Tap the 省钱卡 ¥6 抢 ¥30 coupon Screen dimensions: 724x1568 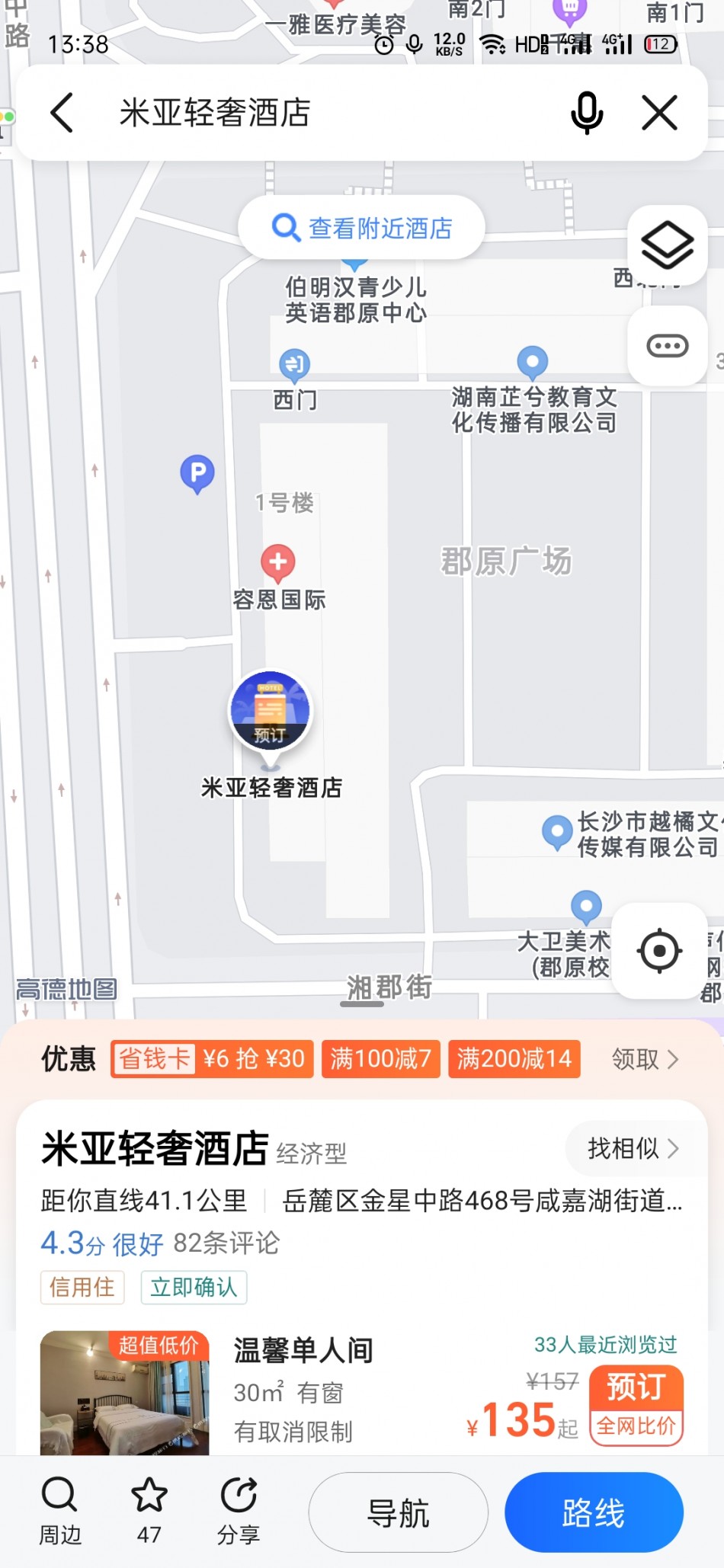[212, 1059]
